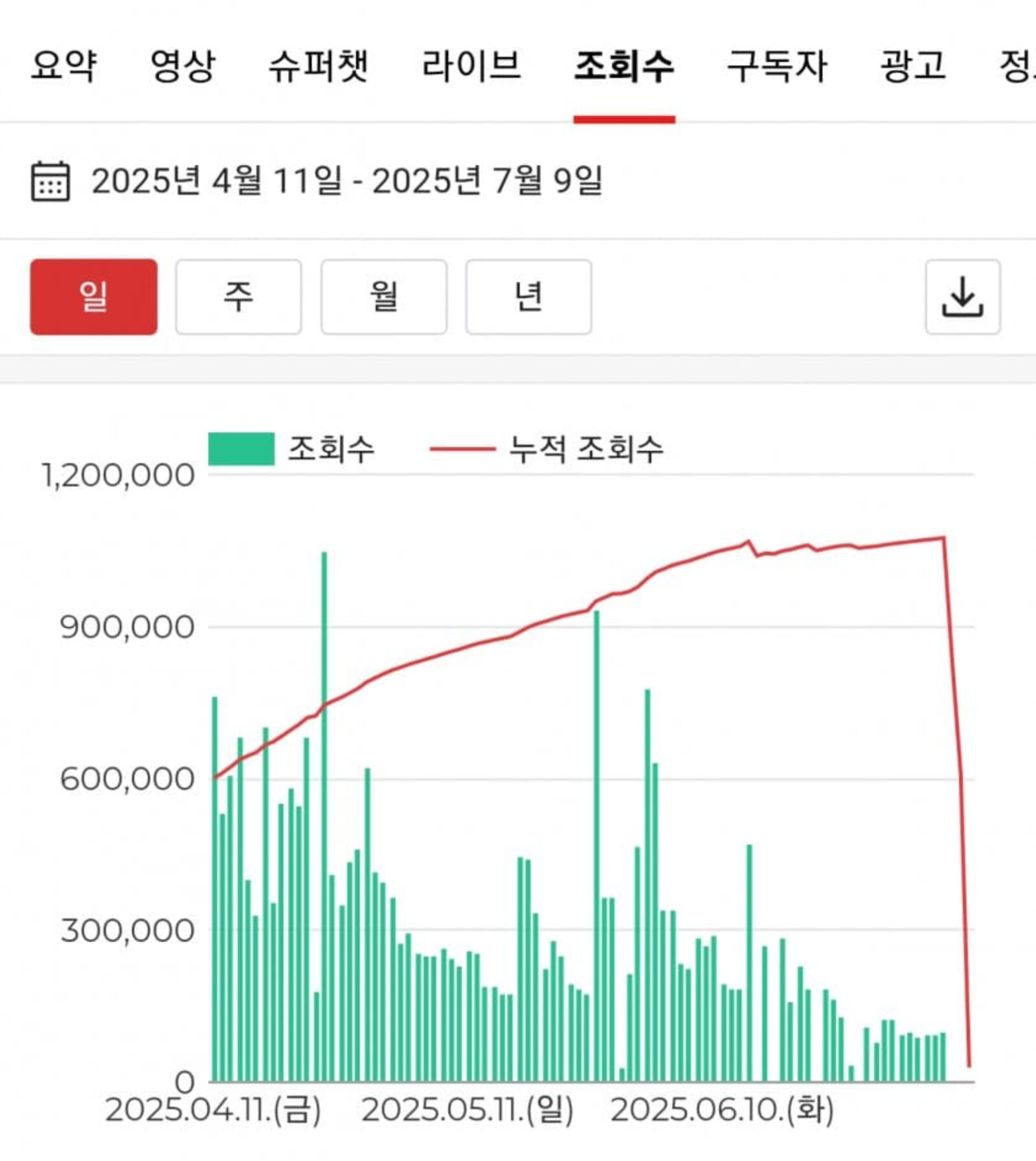Image resolution: width=1036 pixels, height=1161 pixels.
Task: Toggle the 누적 조회수 legend series
Action: click(x=547, y=449)
